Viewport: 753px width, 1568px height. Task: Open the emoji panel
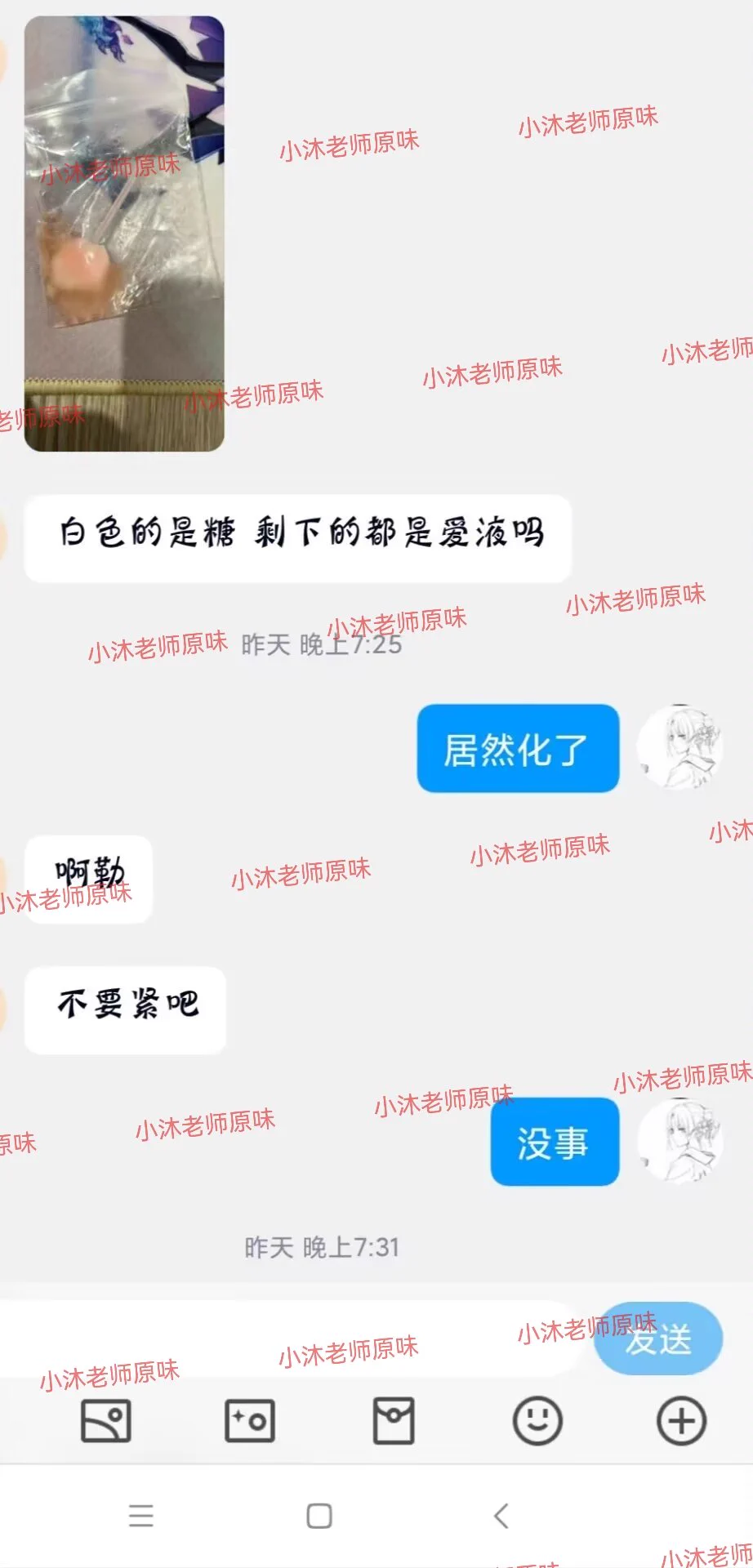click(537, 1421)
